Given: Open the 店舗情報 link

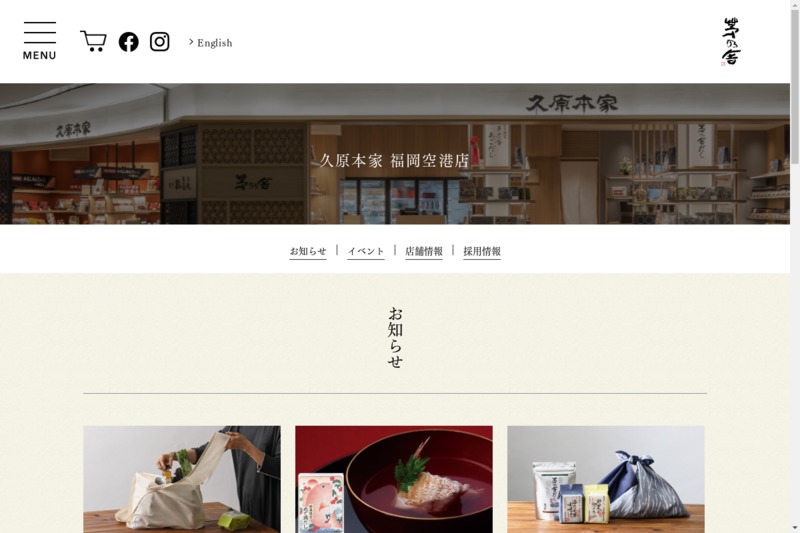Looking at the screenshot, I should coord(424,251).
